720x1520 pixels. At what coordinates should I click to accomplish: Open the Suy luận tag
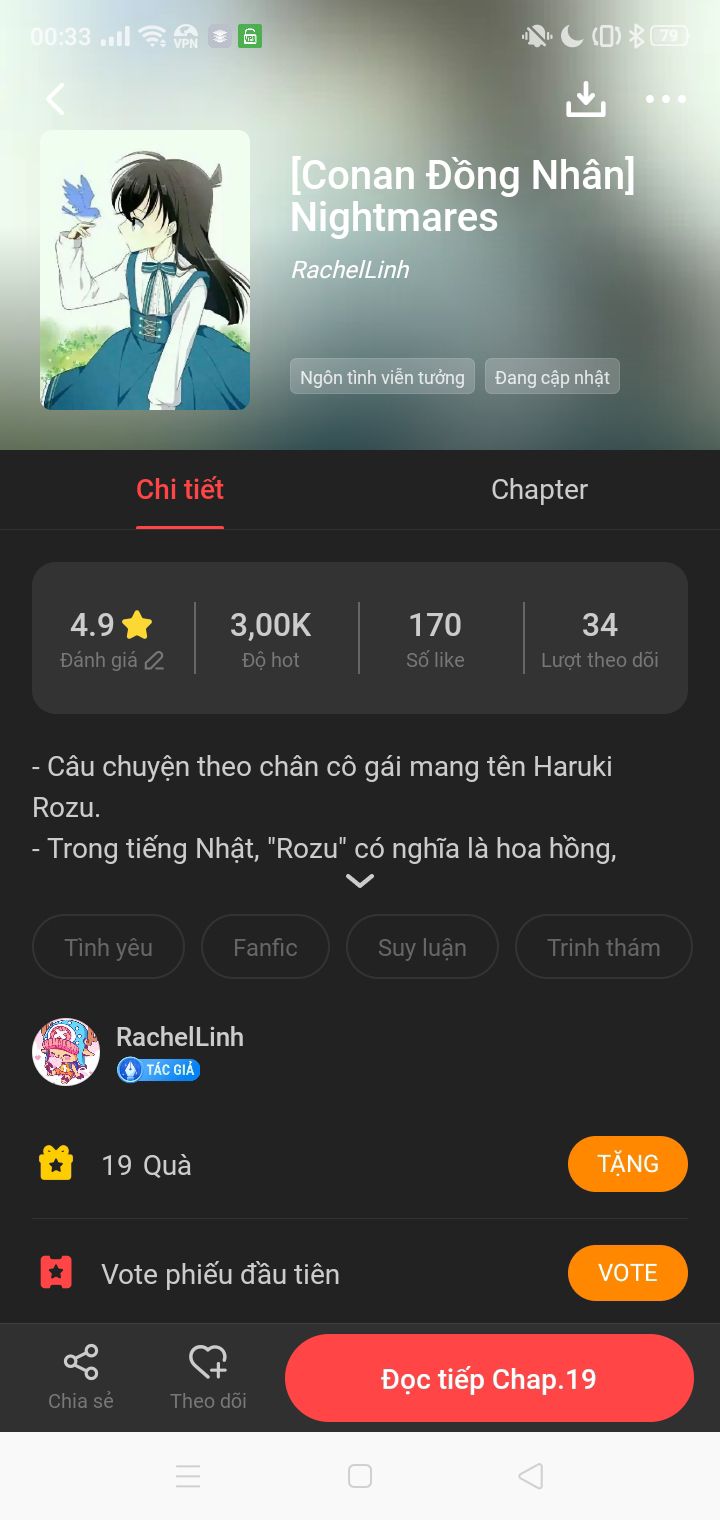tap(422, 947)
